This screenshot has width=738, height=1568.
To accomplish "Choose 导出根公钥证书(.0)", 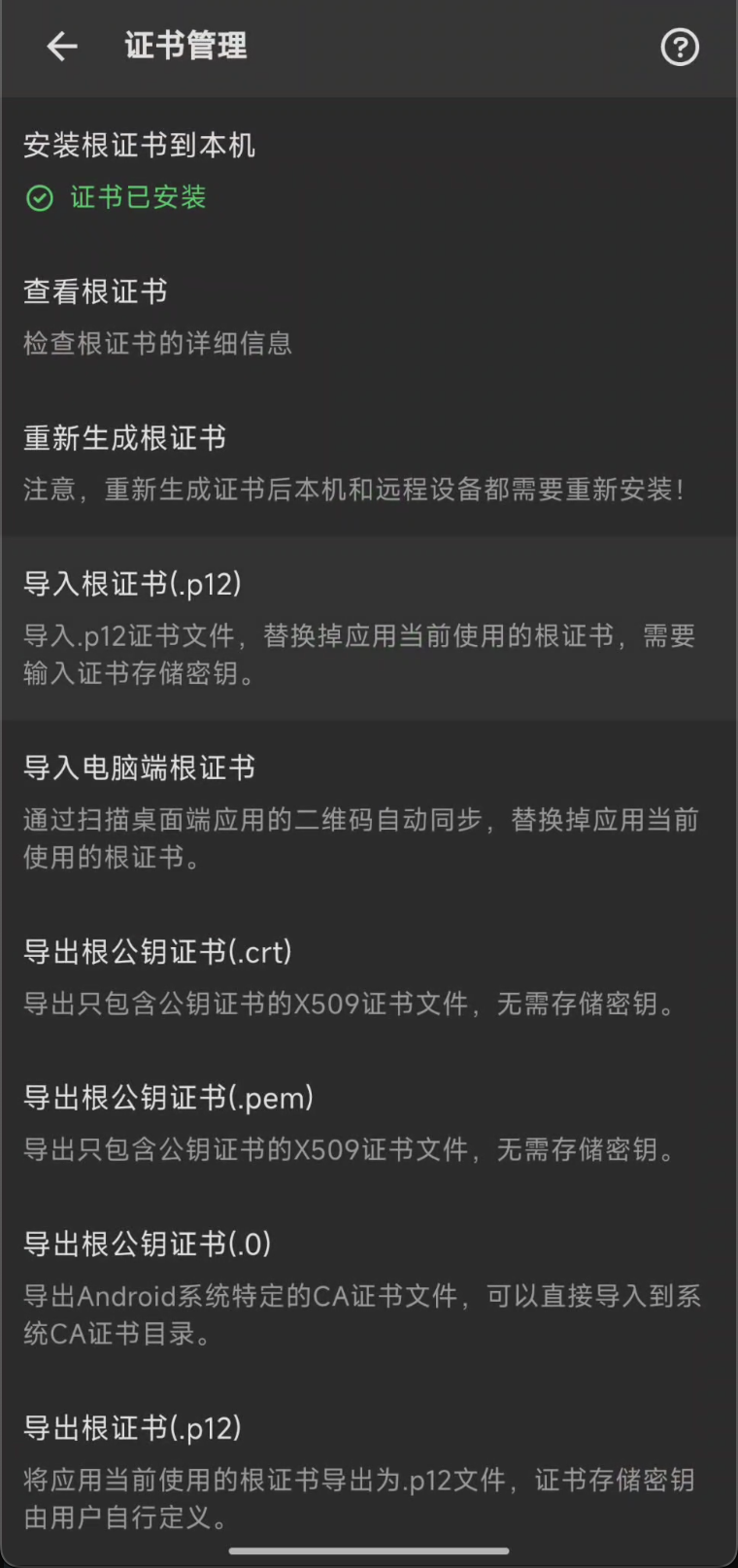I will [x=369, y=1288].
